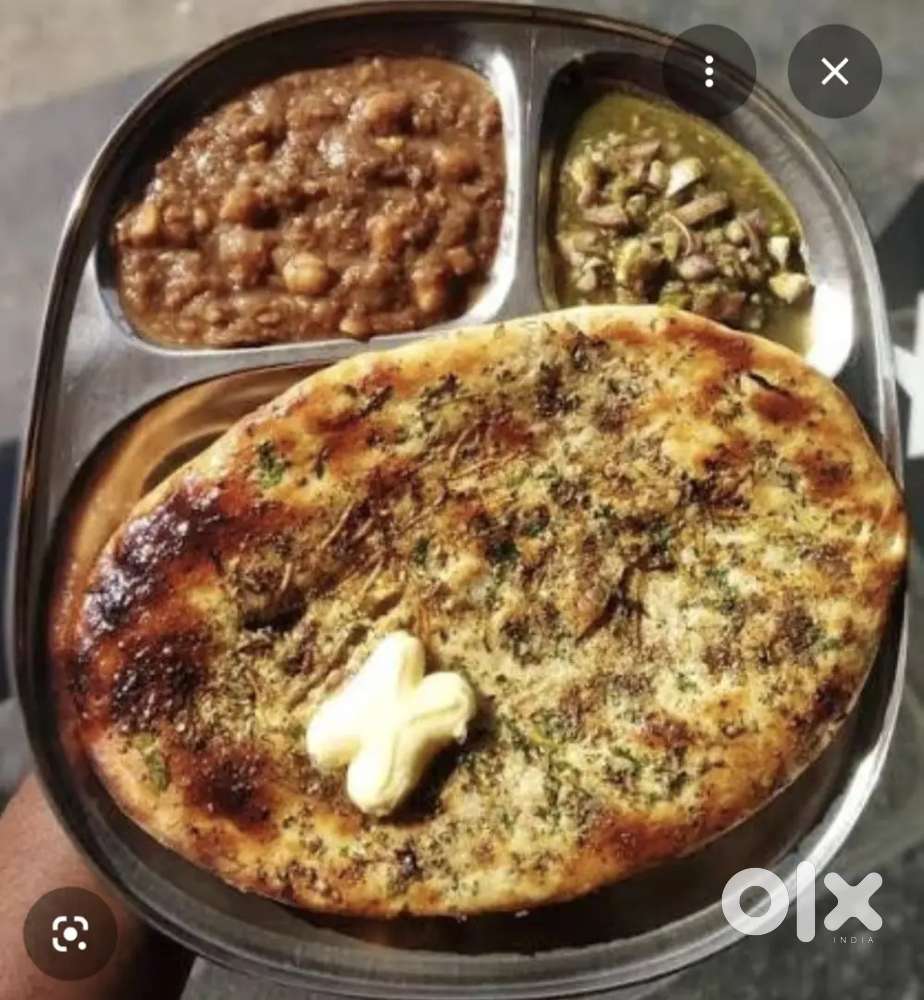This screenshot has width=924, height=1000.
Task: Open the three-dot overflow menu
Action: coord(709,71)
